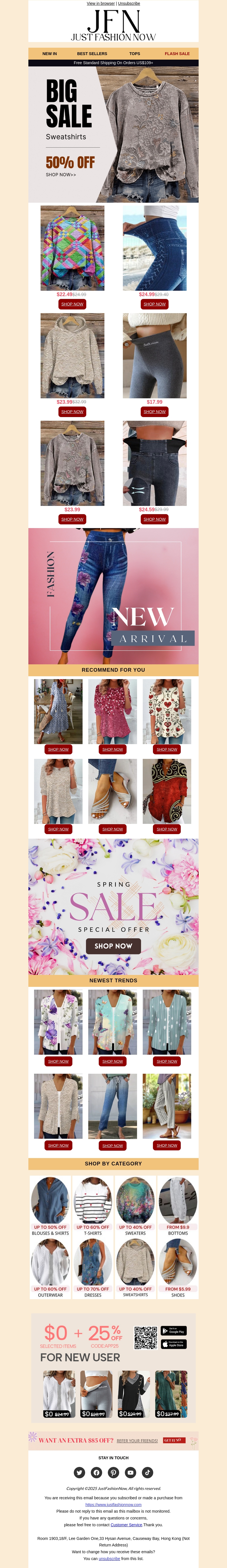
Task: Tap the Unsubscribe link at the top
Action: 129,4
